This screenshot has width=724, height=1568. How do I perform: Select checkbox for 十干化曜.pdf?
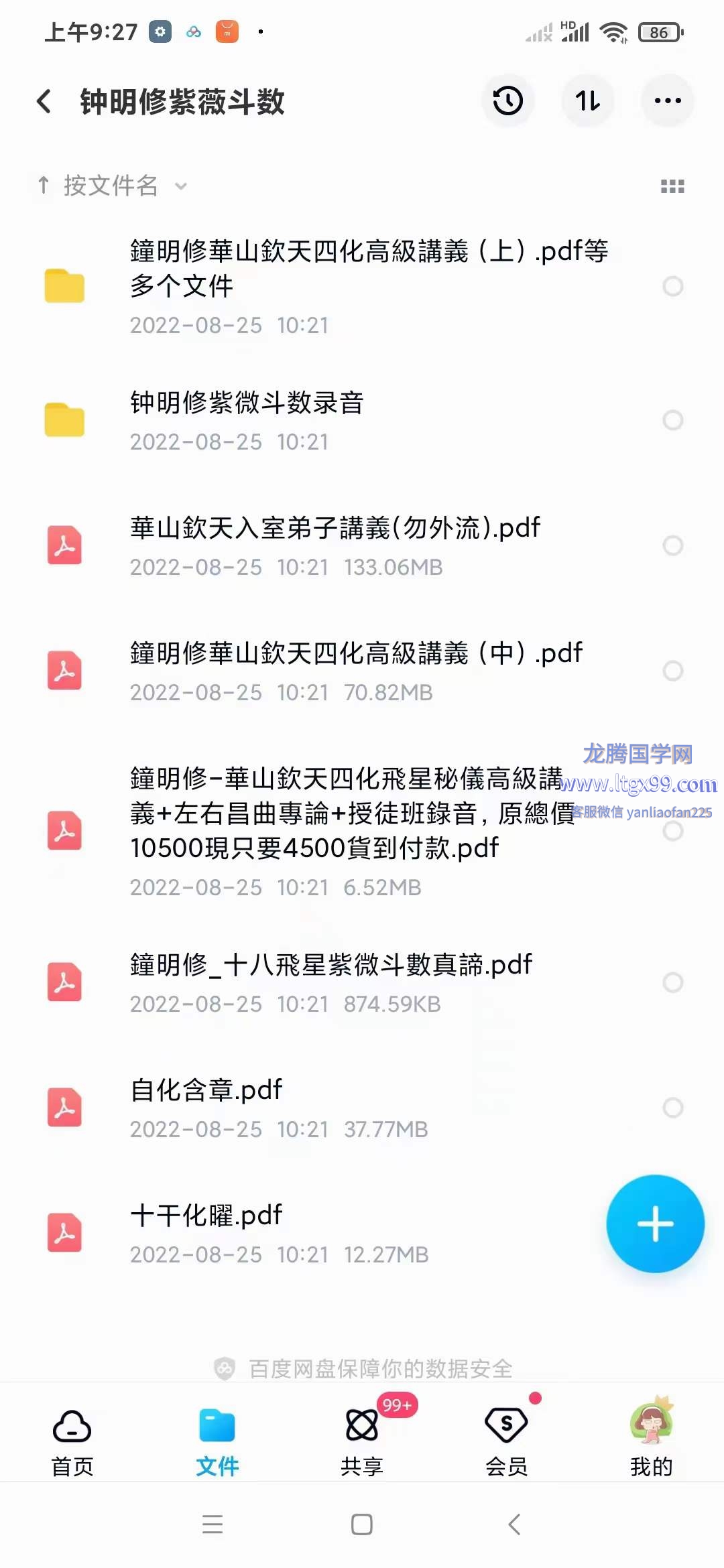pos(672,1233)
